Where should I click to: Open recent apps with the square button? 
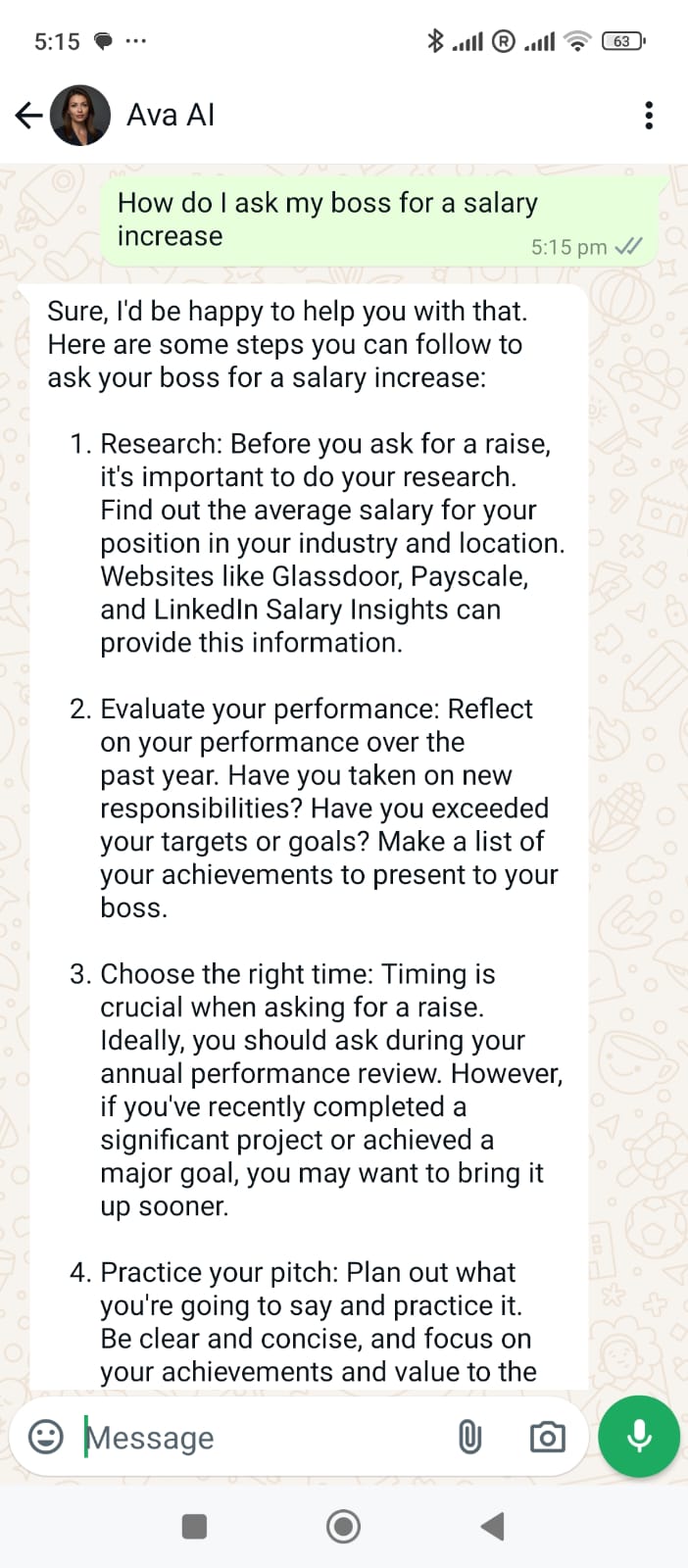coord(195,1526)
